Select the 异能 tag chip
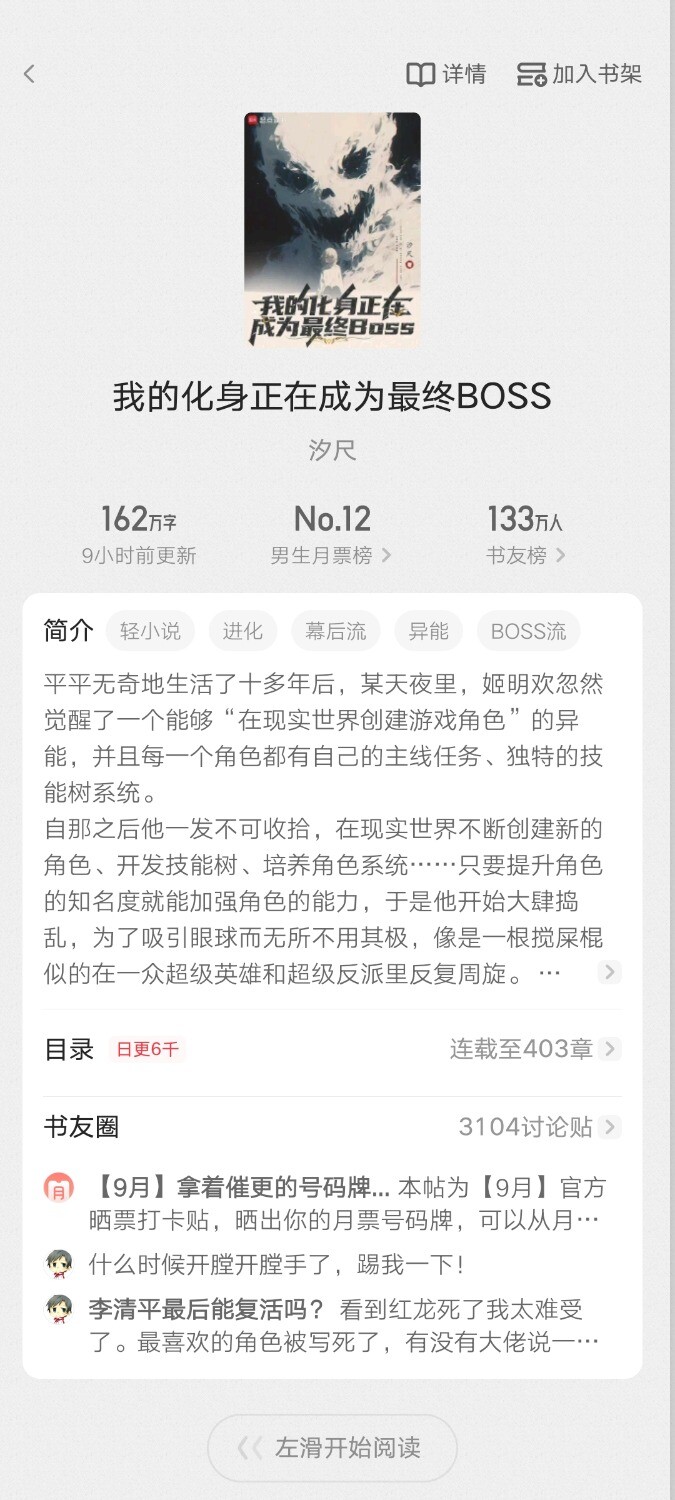Viewport: 675px width, 1500px height. pyautogui.click(x=428, y=631)
